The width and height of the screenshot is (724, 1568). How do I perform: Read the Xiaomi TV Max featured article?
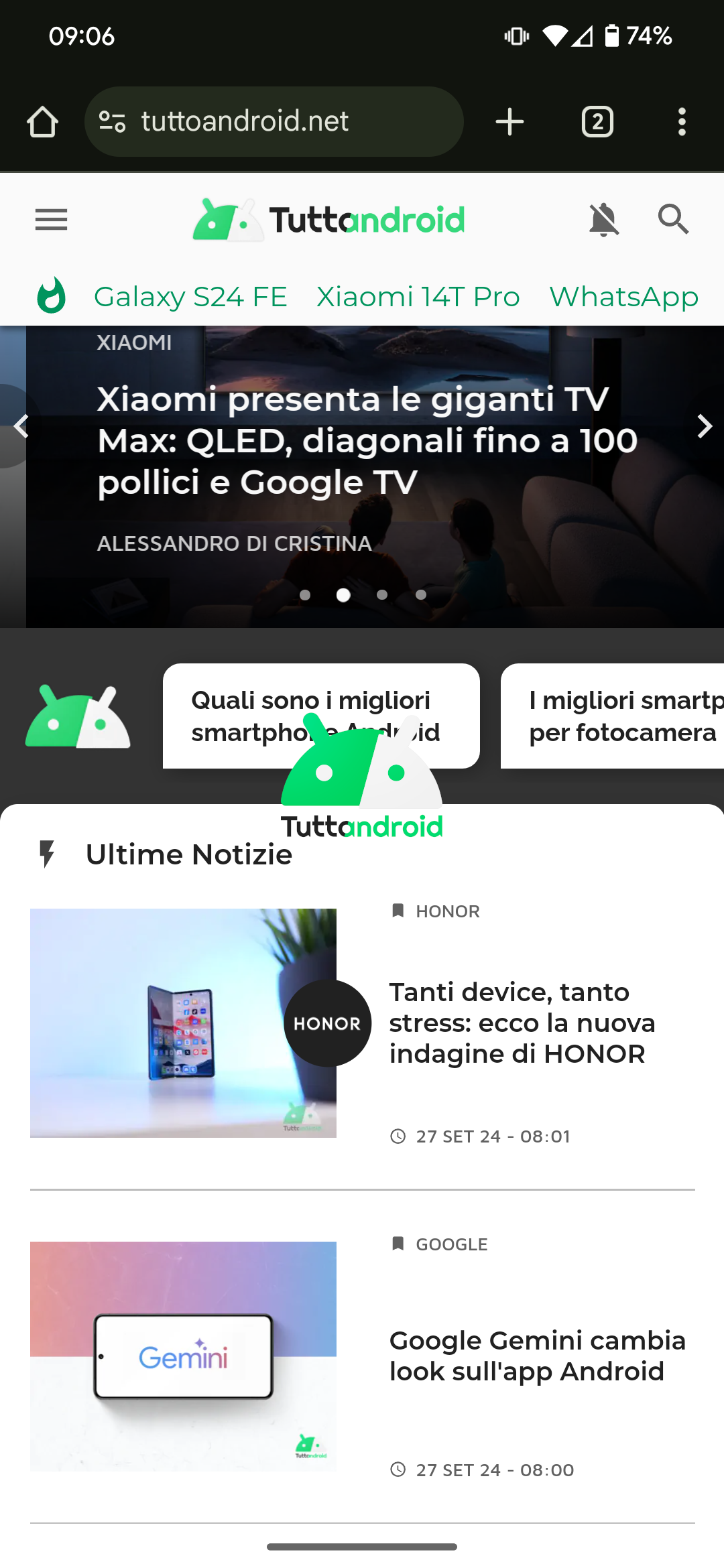[367, 440]
